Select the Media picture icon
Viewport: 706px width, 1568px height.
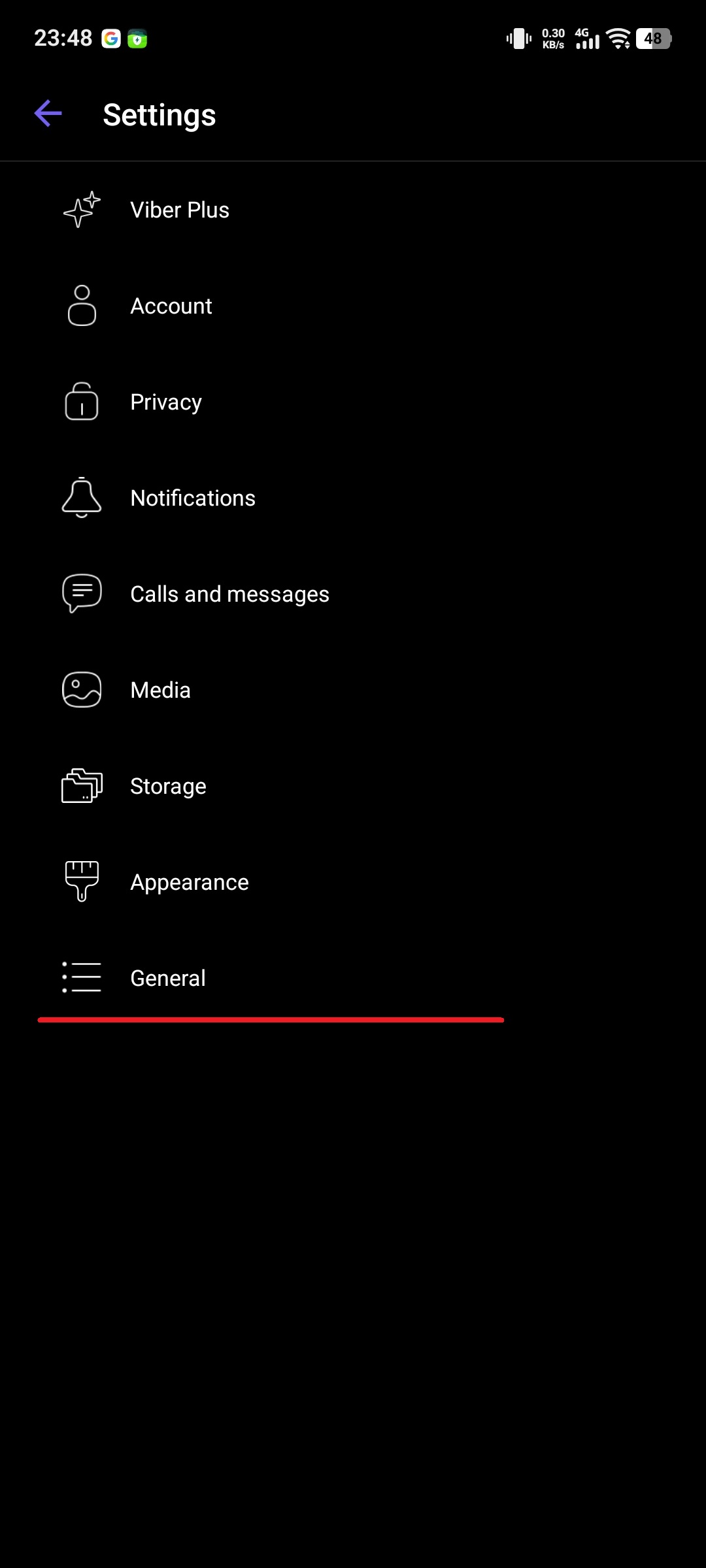click(81, 689)
